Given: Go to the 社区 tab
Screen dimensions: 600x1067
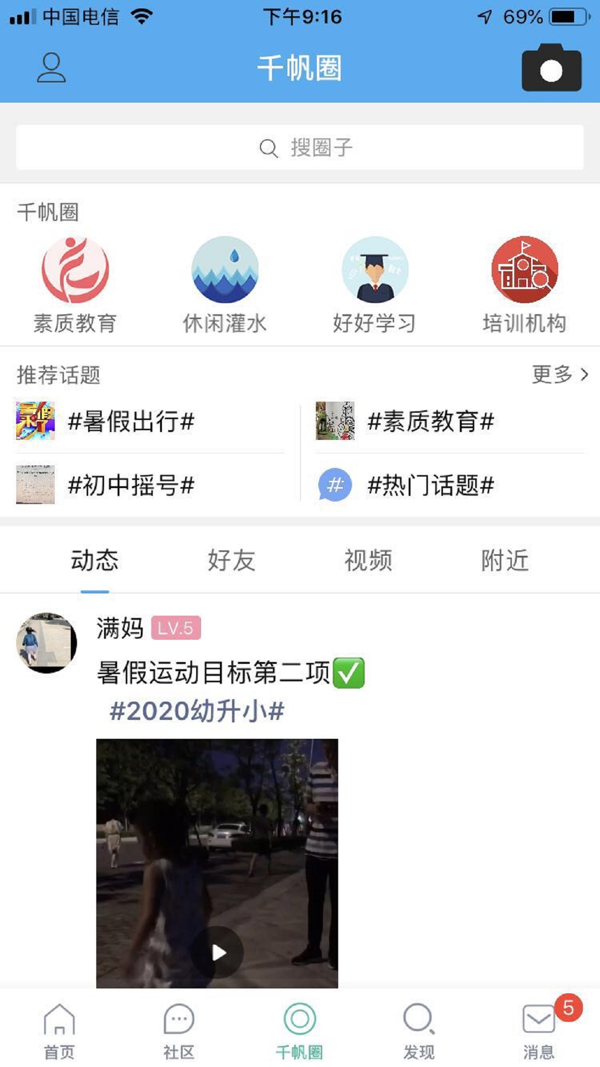Looking at the screenshot, I should click(179, 1030).
